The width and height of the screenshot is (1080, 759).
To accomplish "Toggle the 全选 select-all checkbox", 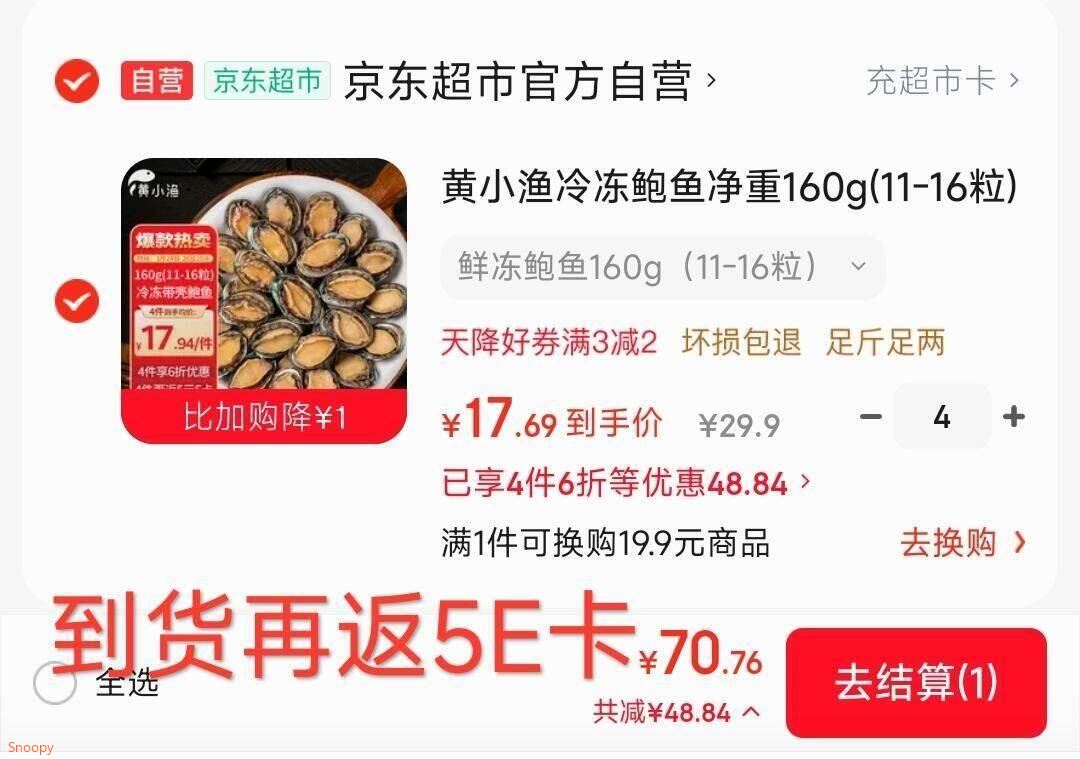I will 54,683.
